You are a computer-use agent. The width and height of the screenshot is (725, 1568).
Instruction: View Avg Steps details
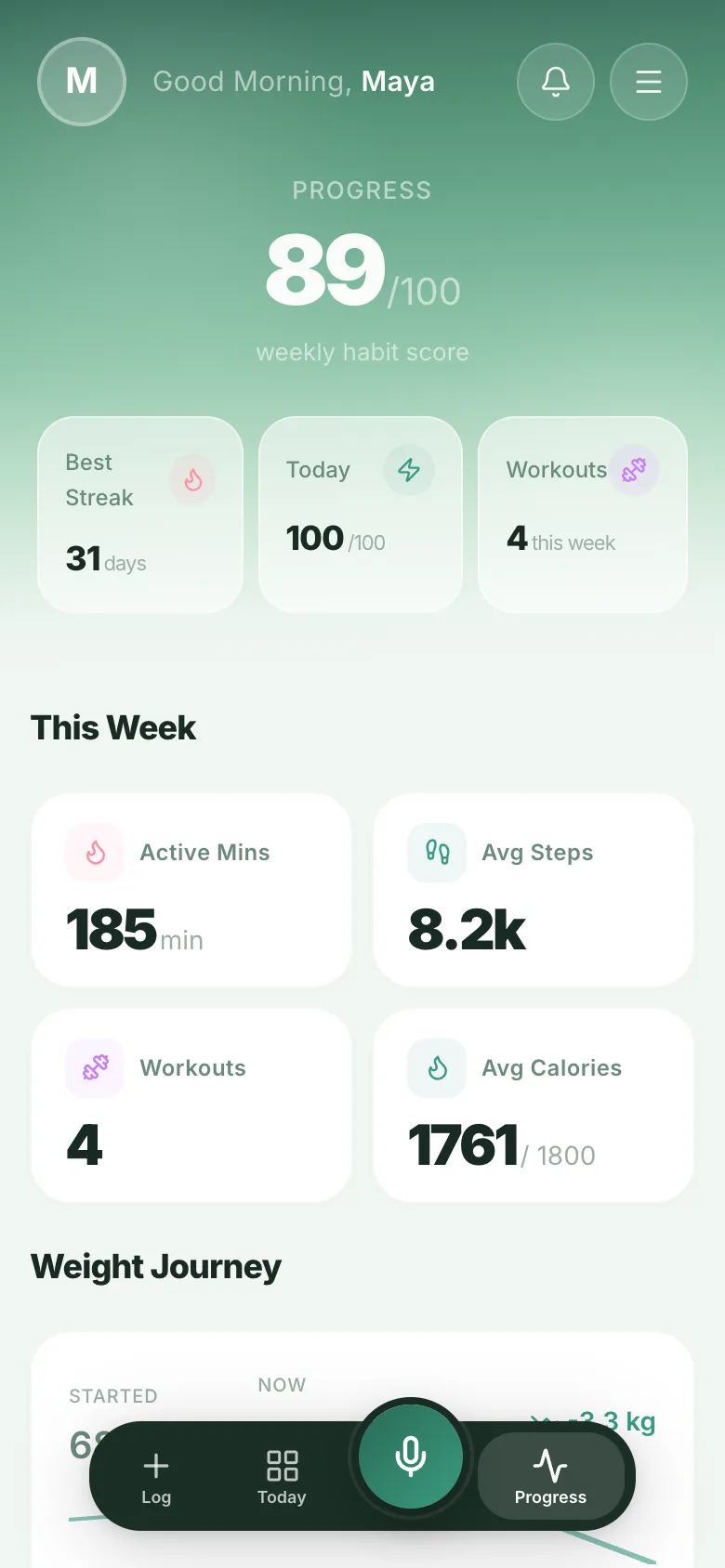tap(534, 890)
